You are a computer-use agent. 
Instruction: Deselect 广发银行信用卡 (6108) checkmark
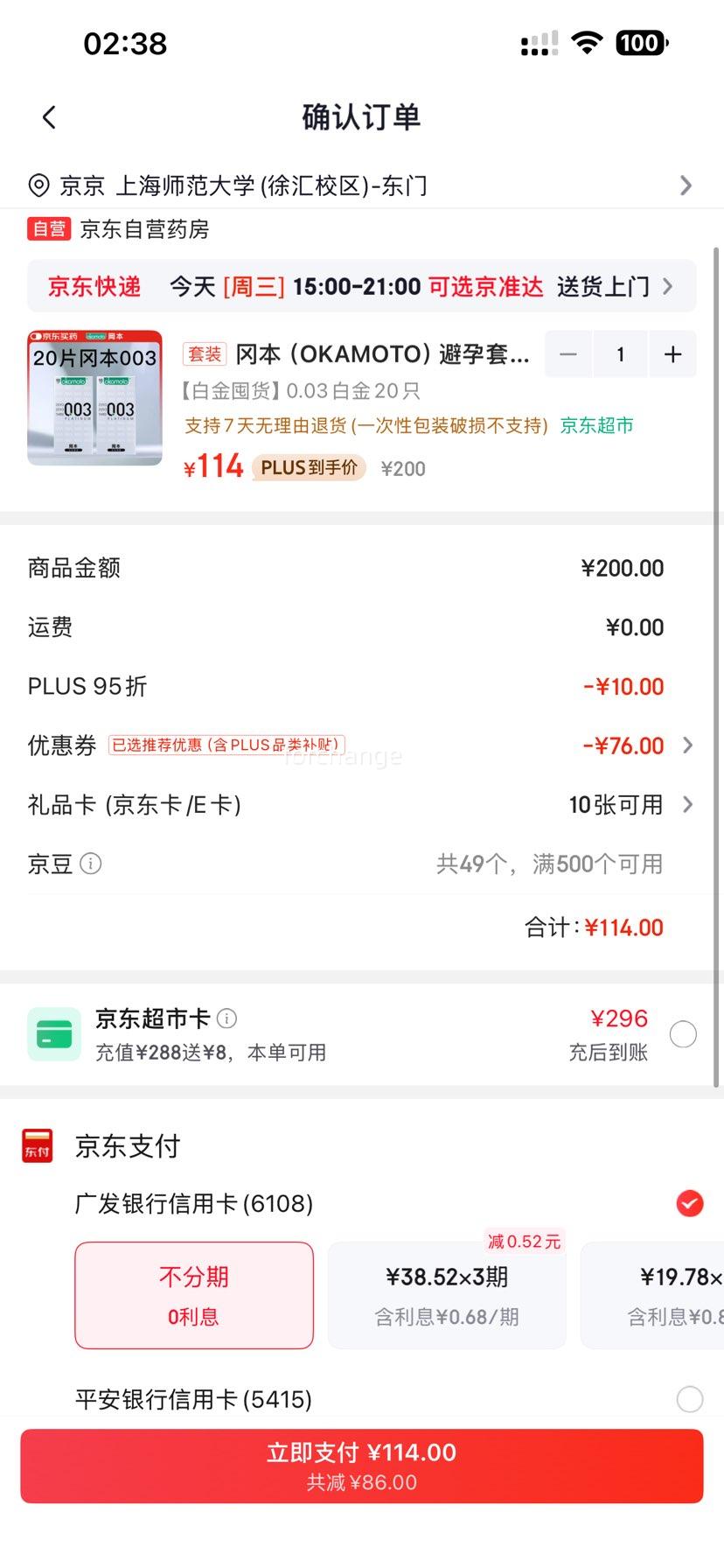click(690, 1203)
